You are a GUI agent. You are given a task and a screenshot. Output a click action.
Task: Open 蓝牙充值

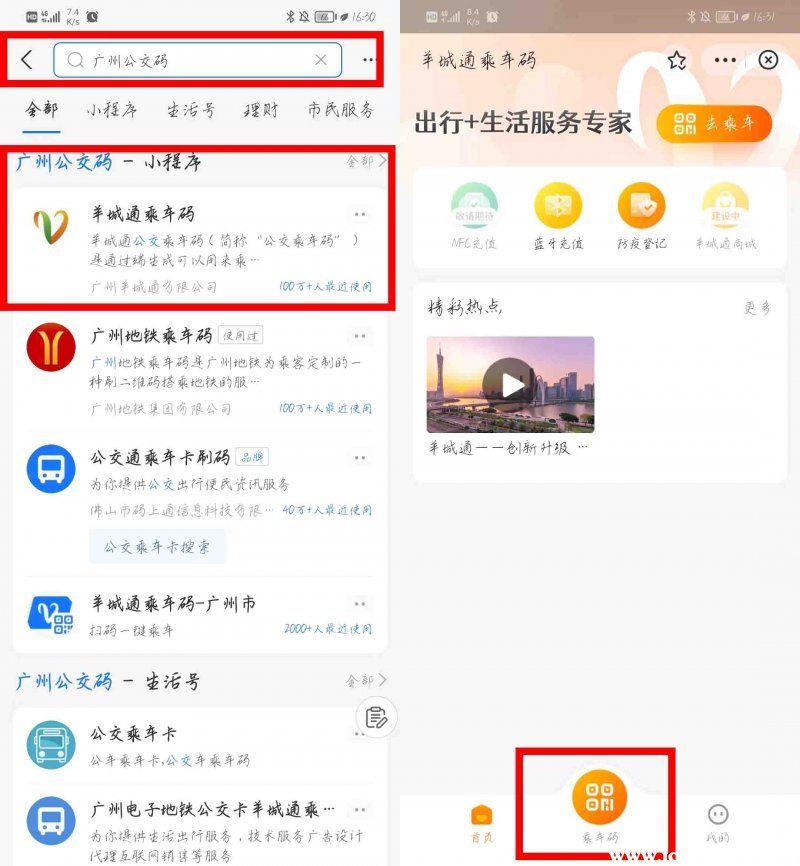558,215
